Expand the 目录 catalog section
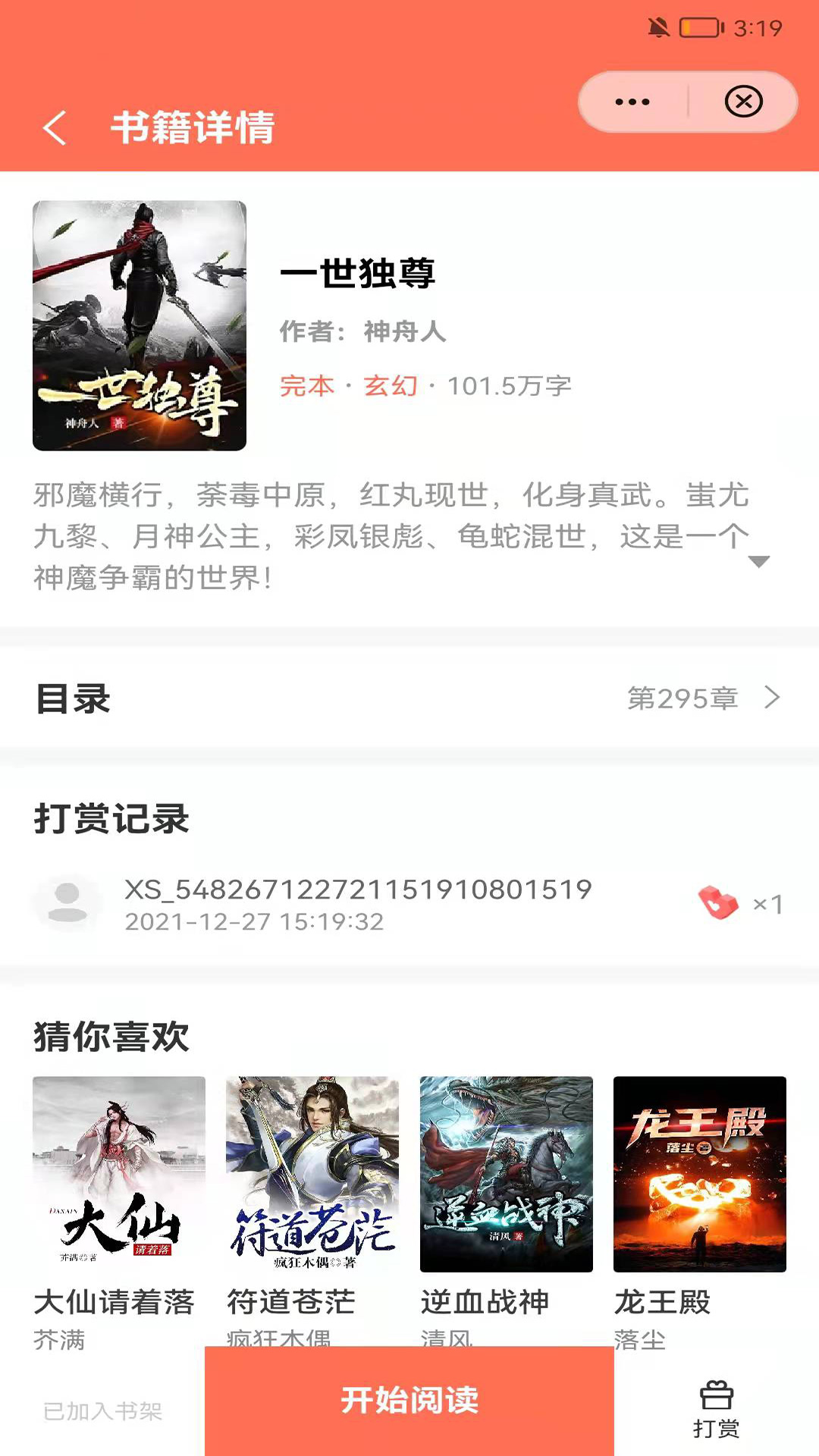 click(x=72, y=699)
